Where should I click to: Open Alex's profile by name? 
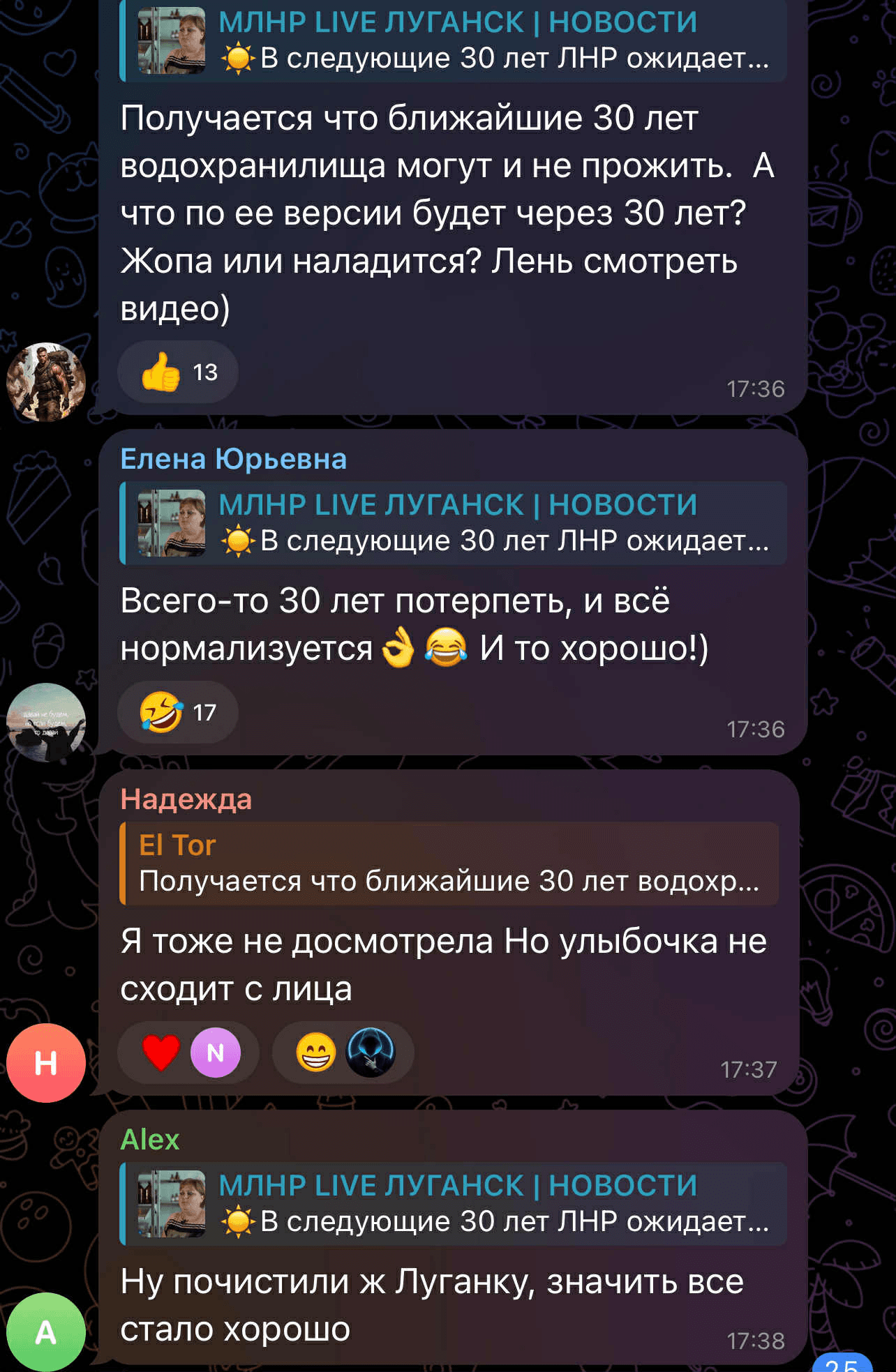point(149,1140)
